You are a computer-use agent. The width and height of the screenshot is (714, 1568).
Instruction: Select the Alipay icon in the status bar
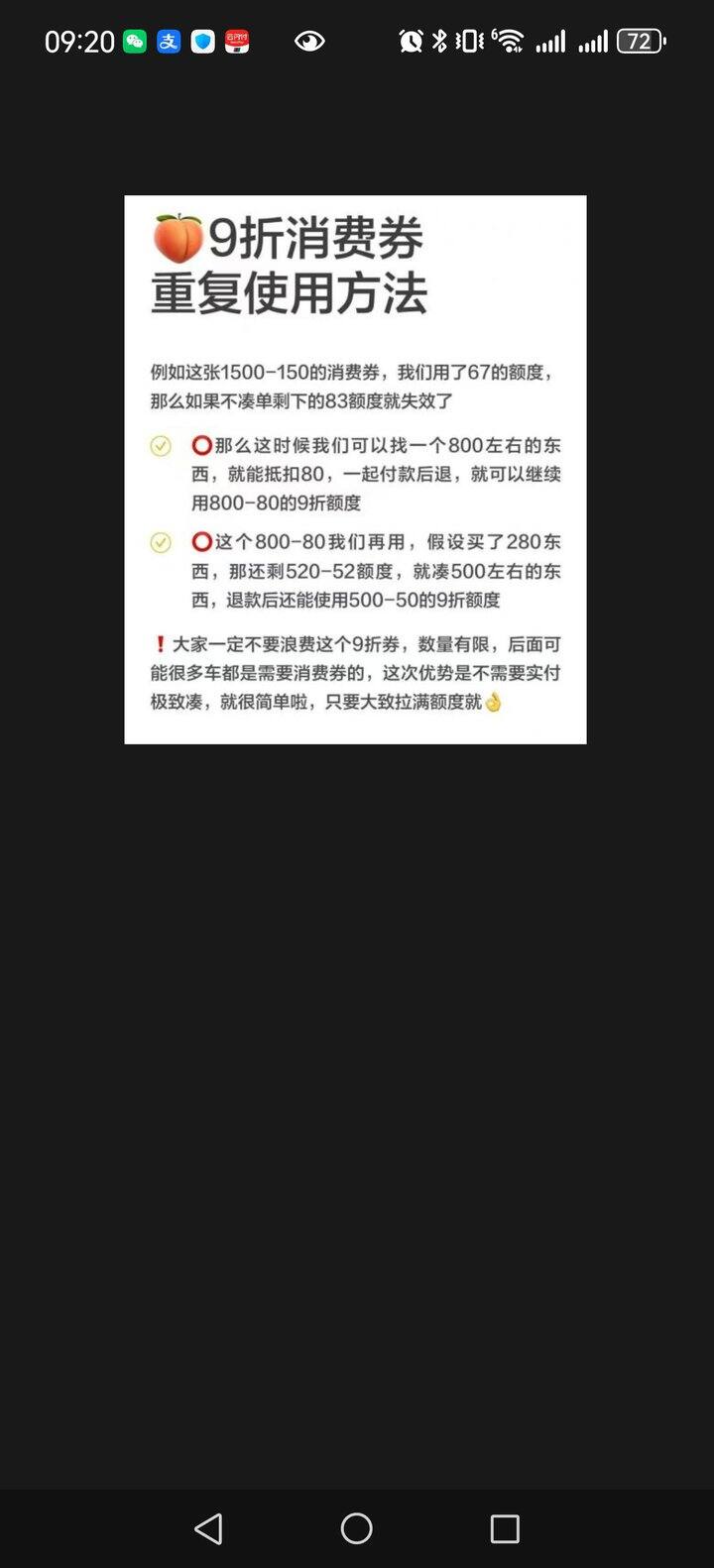[x=169, y=41]
